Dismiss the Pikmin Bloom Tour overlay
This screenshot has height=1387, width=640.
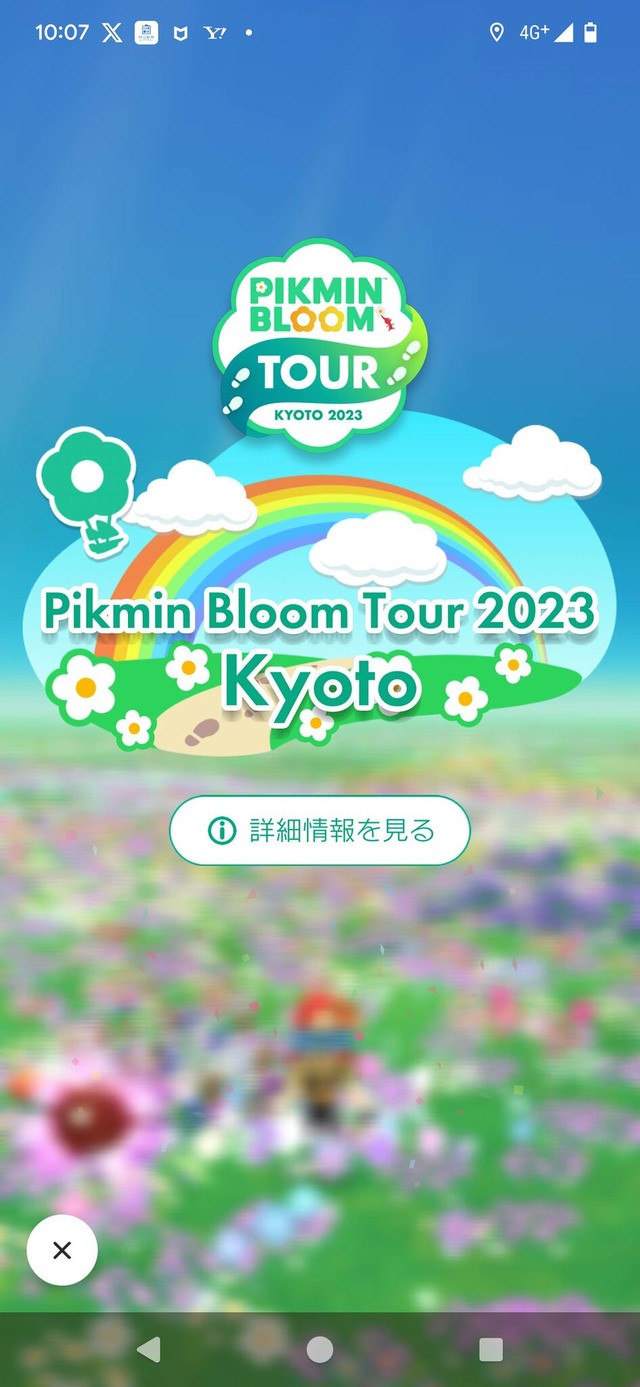(x=62, y=1250)
